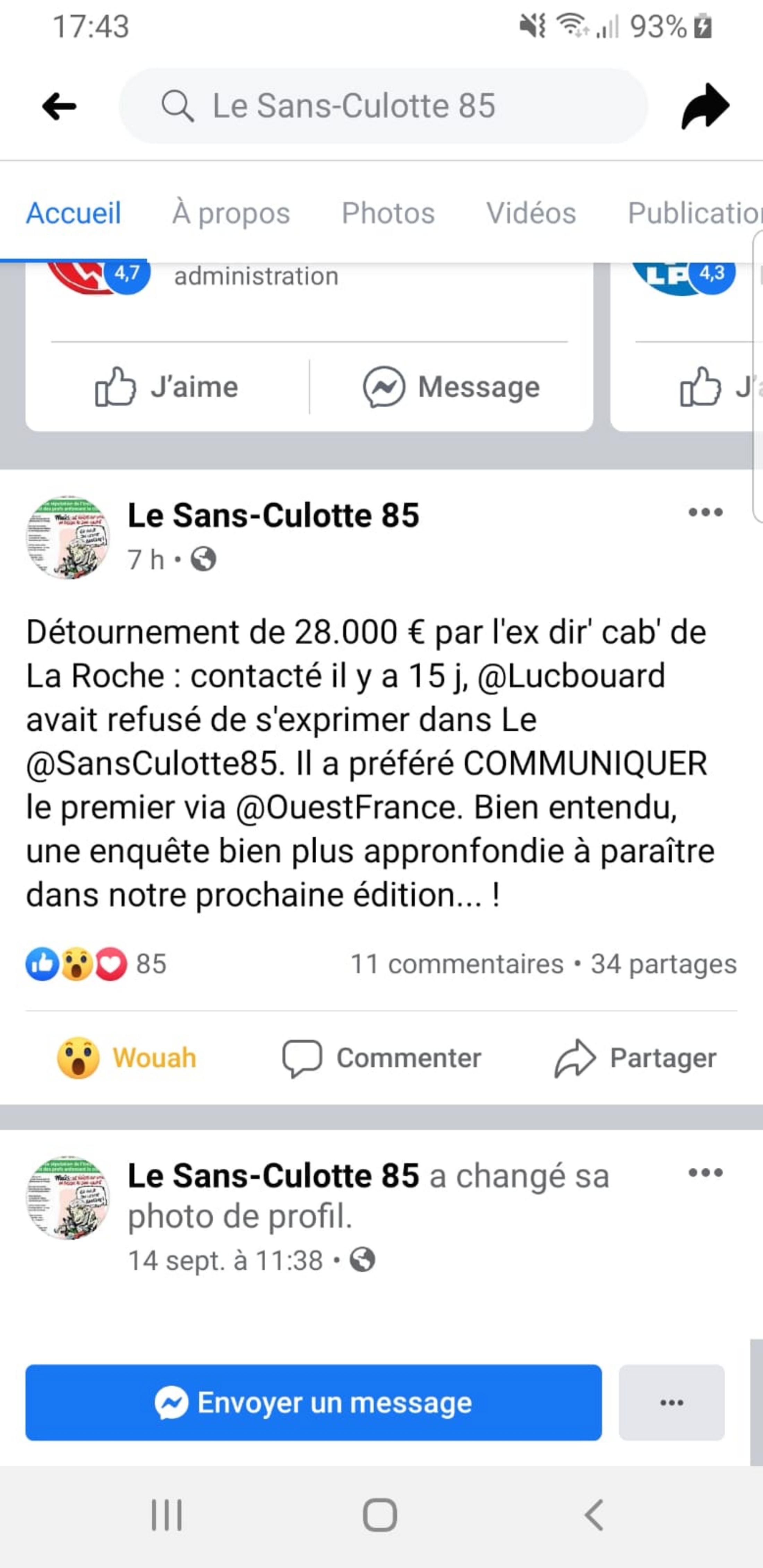See who reacted with 85 reactions
Screen dimensions: 763x1568
point(96,964)
